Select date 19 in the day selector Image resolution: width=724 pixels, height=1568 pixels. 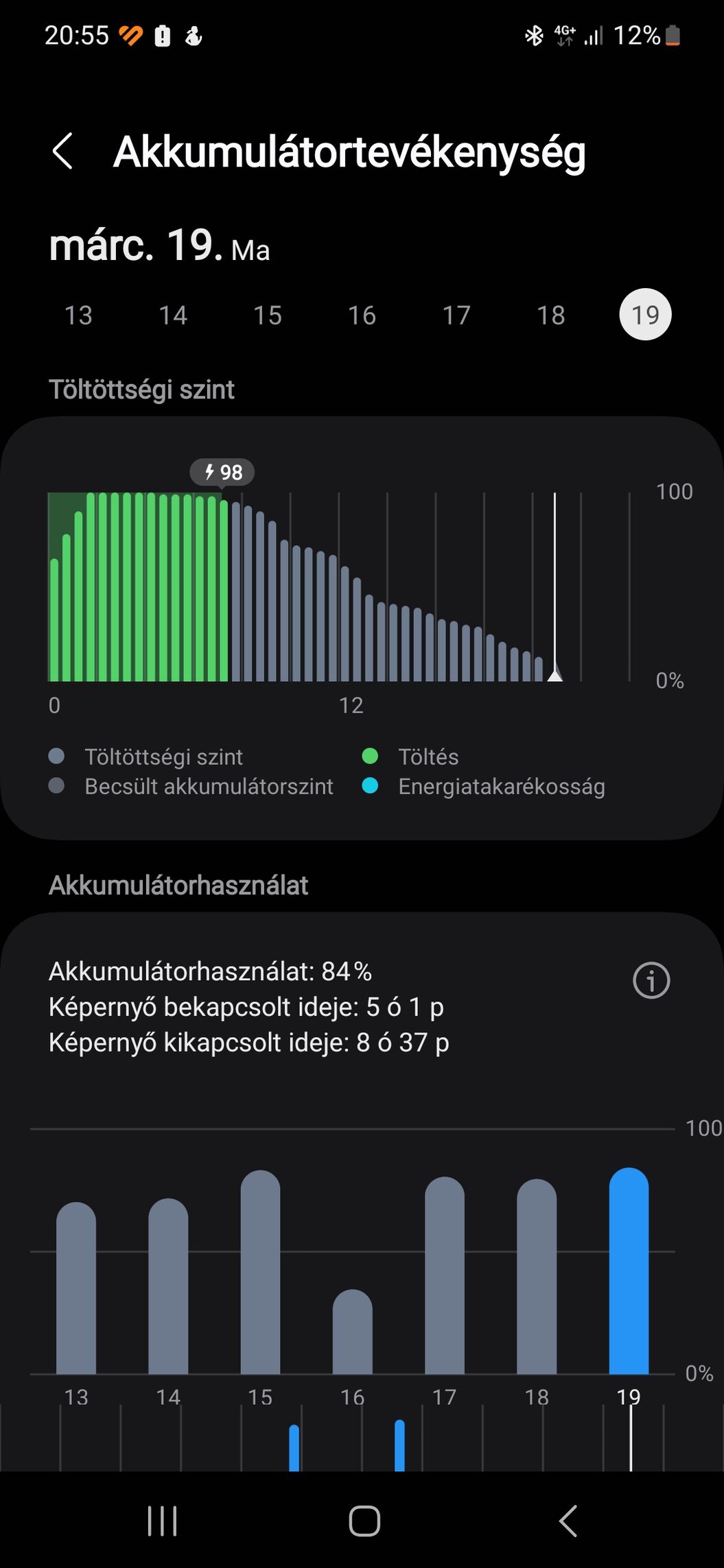tap(645, 315)
